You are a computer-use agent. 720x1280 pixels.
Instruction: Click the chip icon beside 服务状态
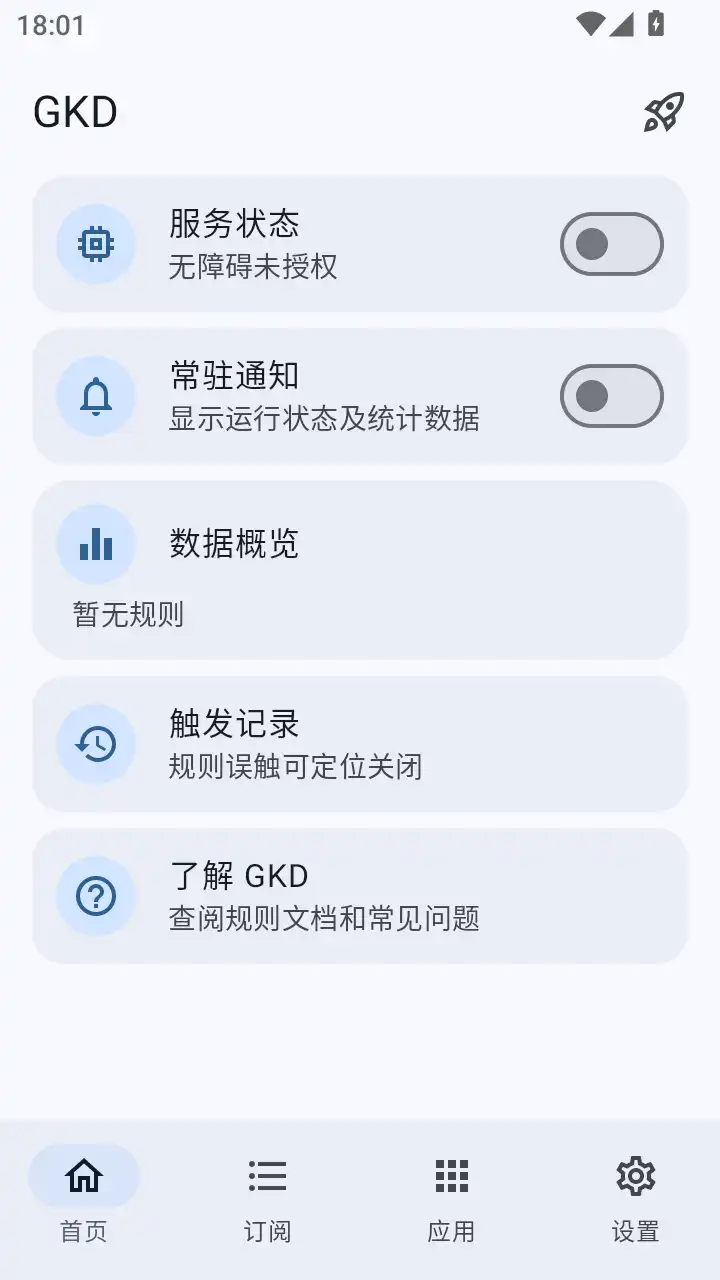[x=96, y=245]
